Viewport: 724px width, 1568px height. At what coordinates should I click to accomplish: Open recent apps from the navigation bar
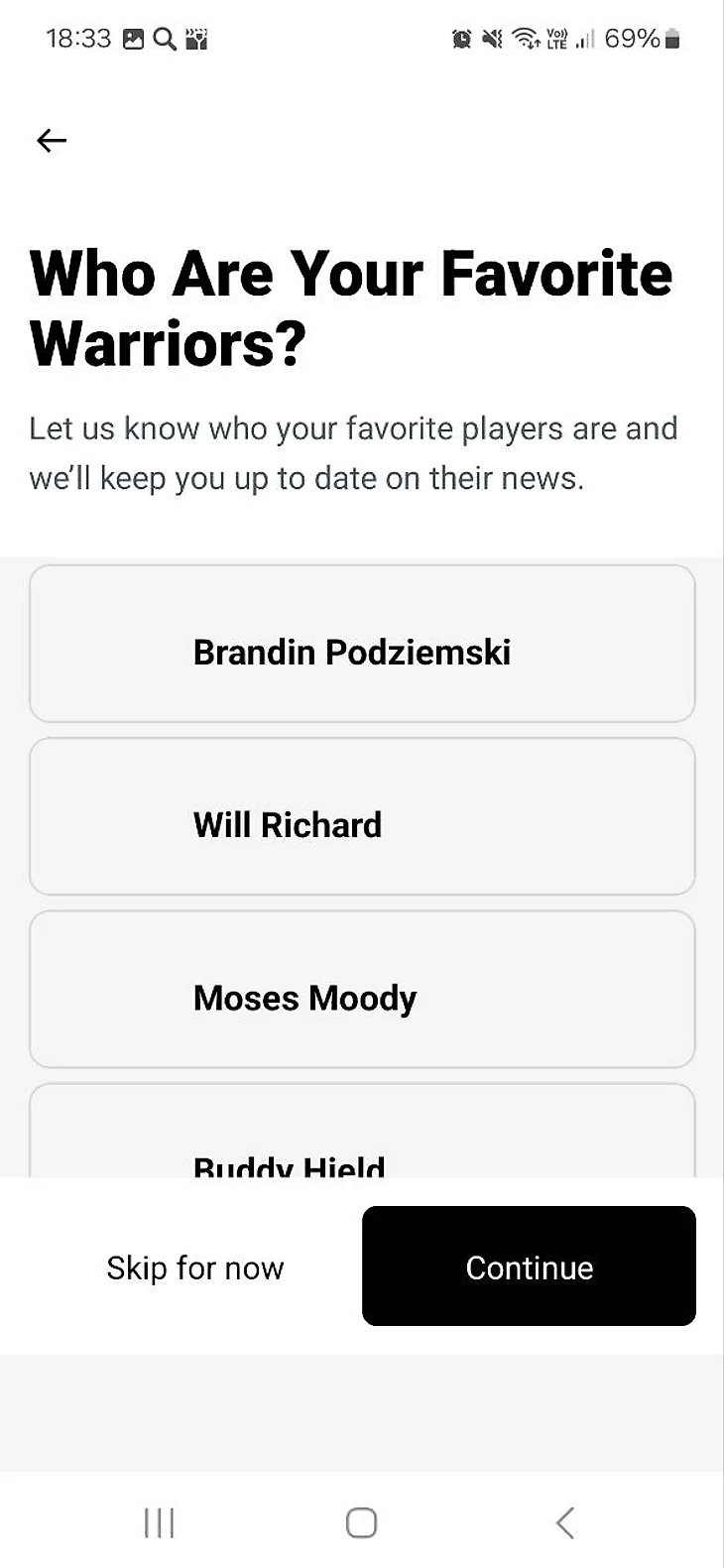pyautogui.click(x=160, y=1522)
